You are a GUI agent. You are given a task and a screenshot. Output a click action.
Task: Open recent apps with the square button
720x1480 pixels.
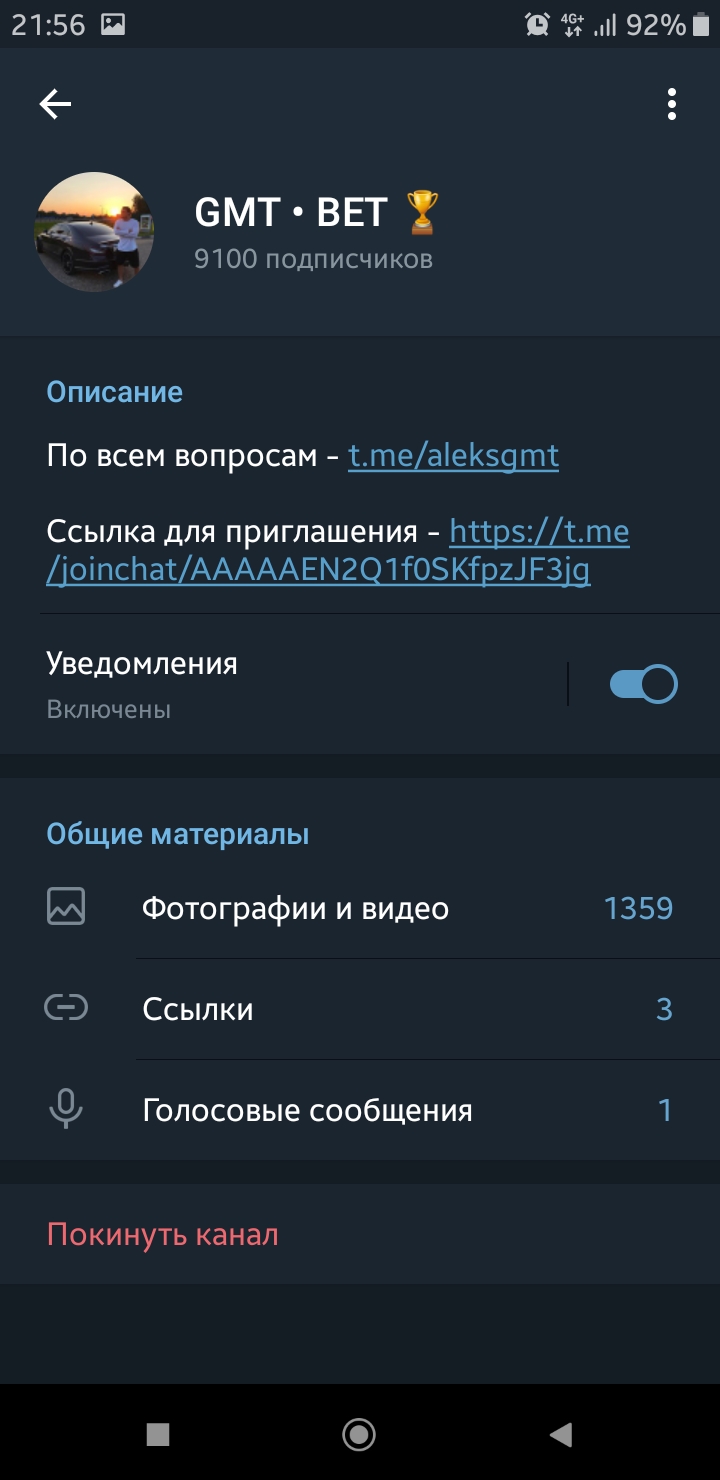(x=158, y=1435)
